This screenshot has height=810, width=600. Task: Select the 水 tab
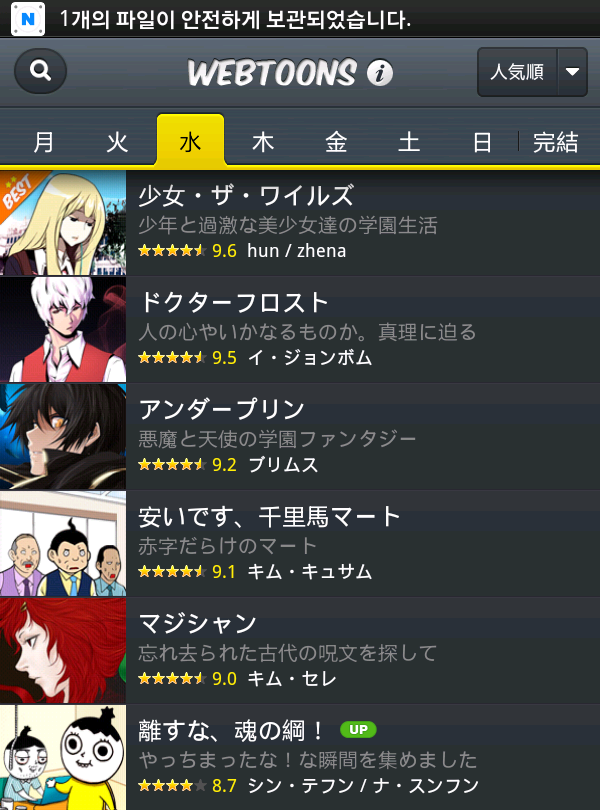click(x=190, y=142)
